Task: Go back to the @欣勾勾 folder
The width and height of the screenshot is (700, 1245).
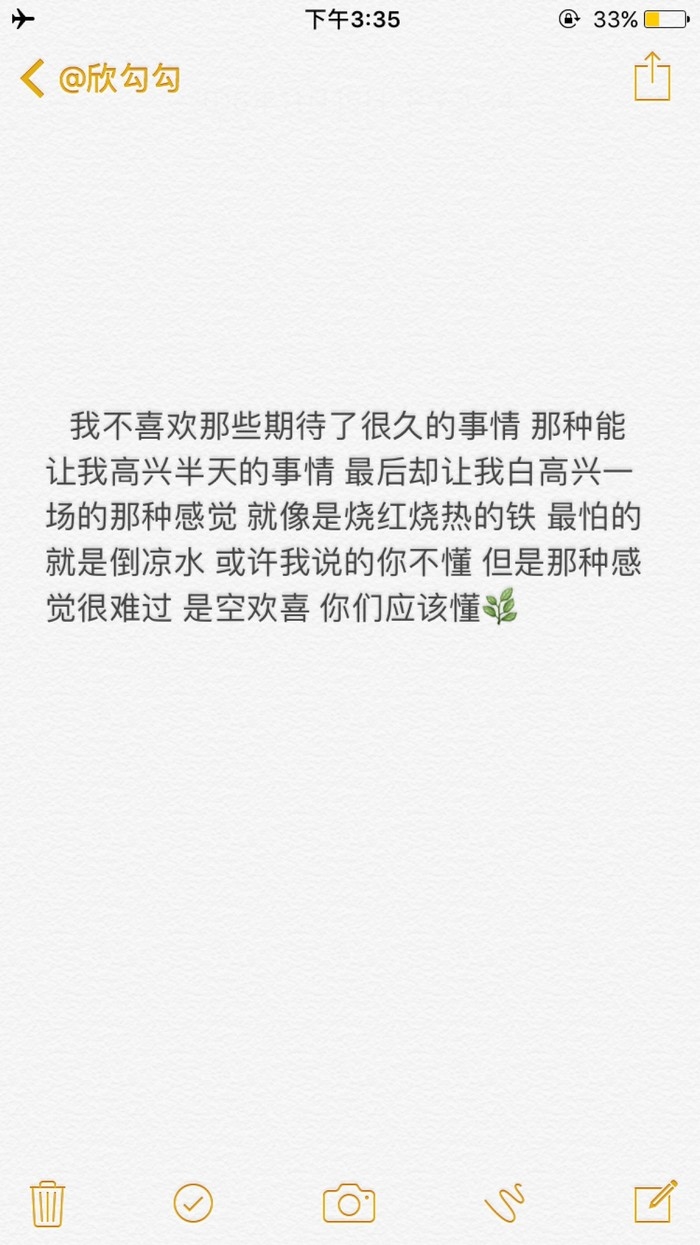Action: [x=100, y=78]
